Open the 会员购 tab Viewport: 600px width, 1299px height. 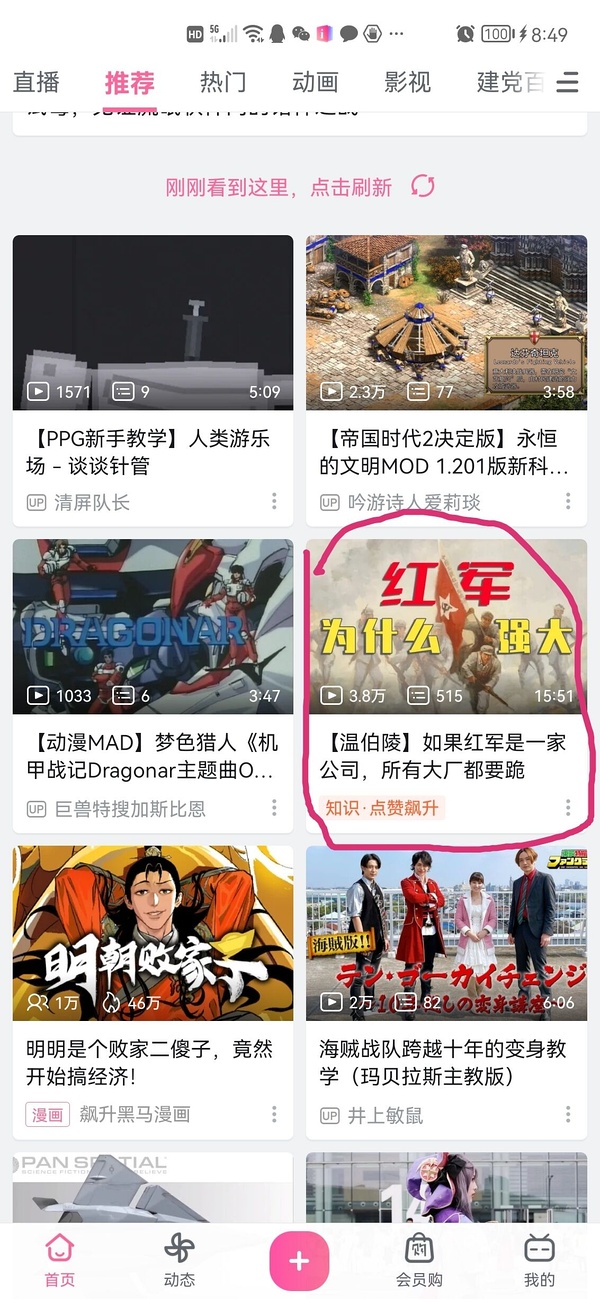[x=419, y=1259]
